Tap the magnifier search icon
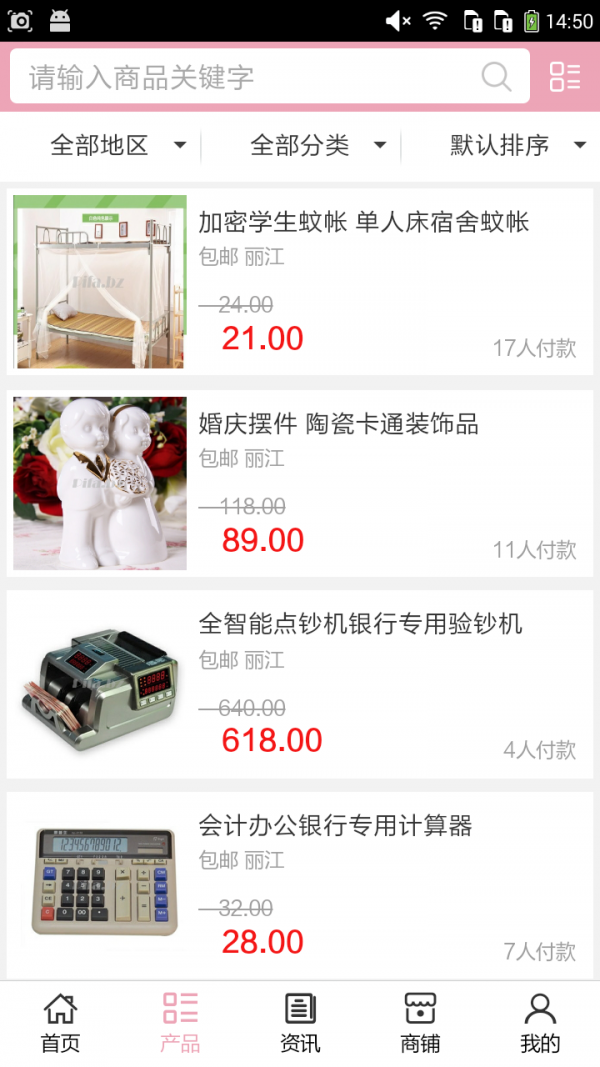Image resolution: width=600 pixels, height=1067 pixels. point(496,77)
